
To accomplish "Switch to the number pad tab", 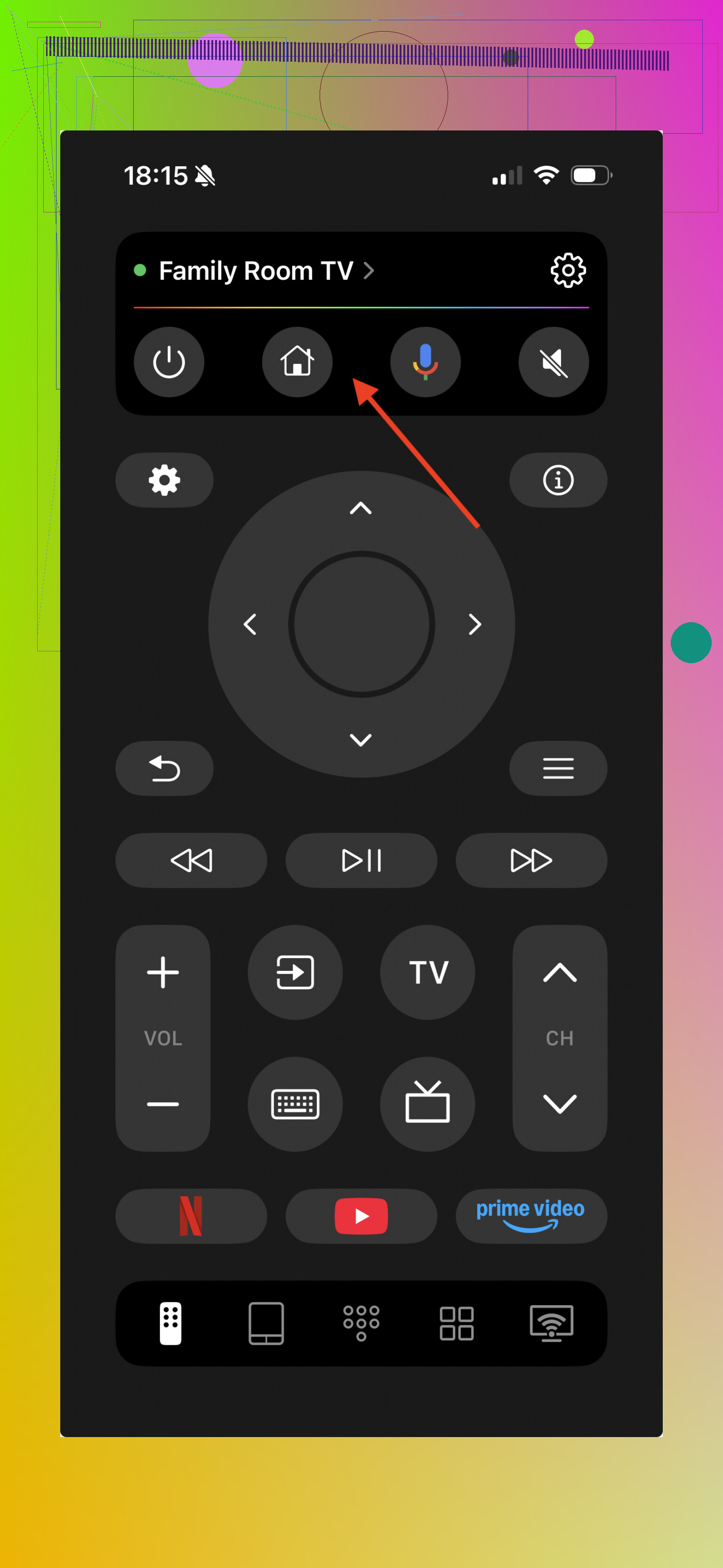I will click(x=361, y=1323).
